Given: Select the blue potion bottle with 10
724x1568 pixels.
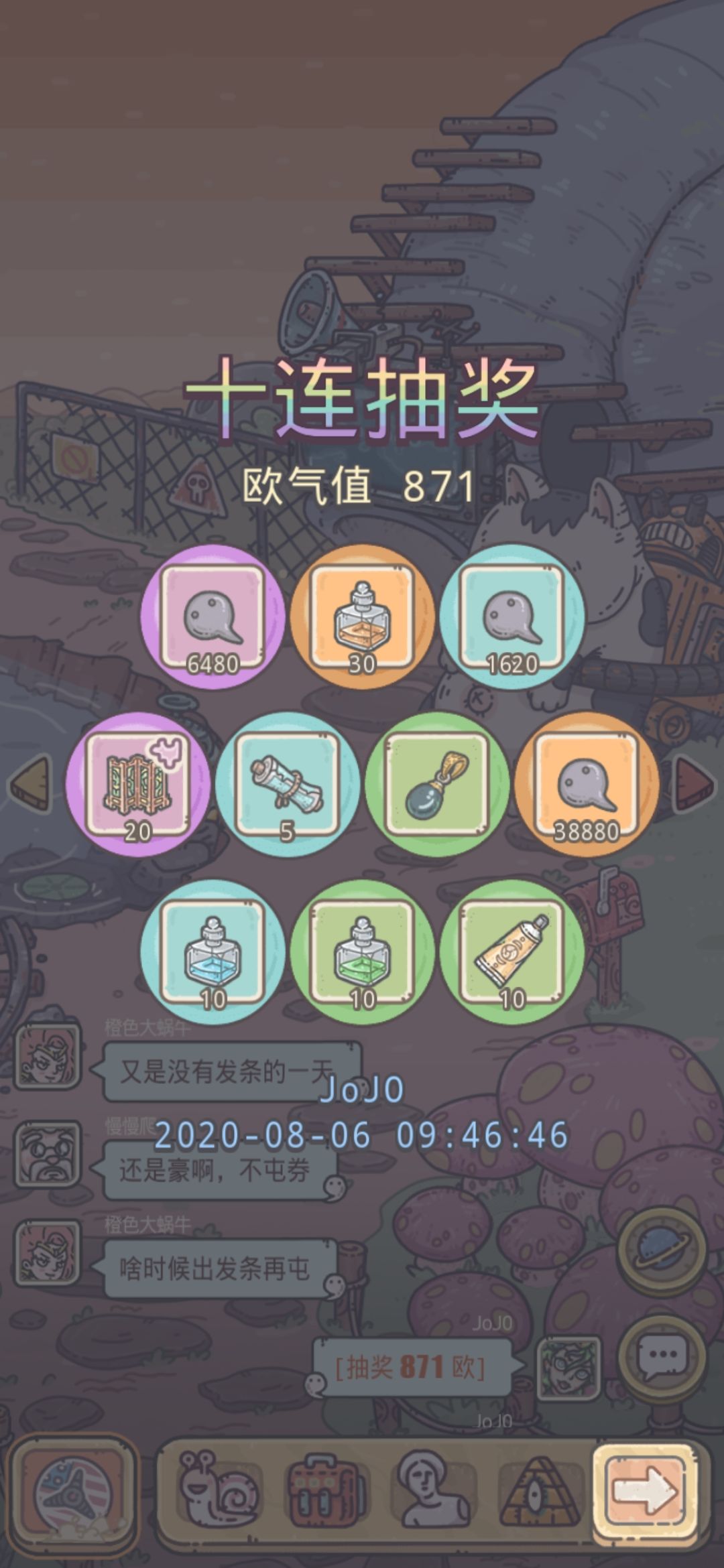Looking at the screenshot, I should click(x=213, y=952).
